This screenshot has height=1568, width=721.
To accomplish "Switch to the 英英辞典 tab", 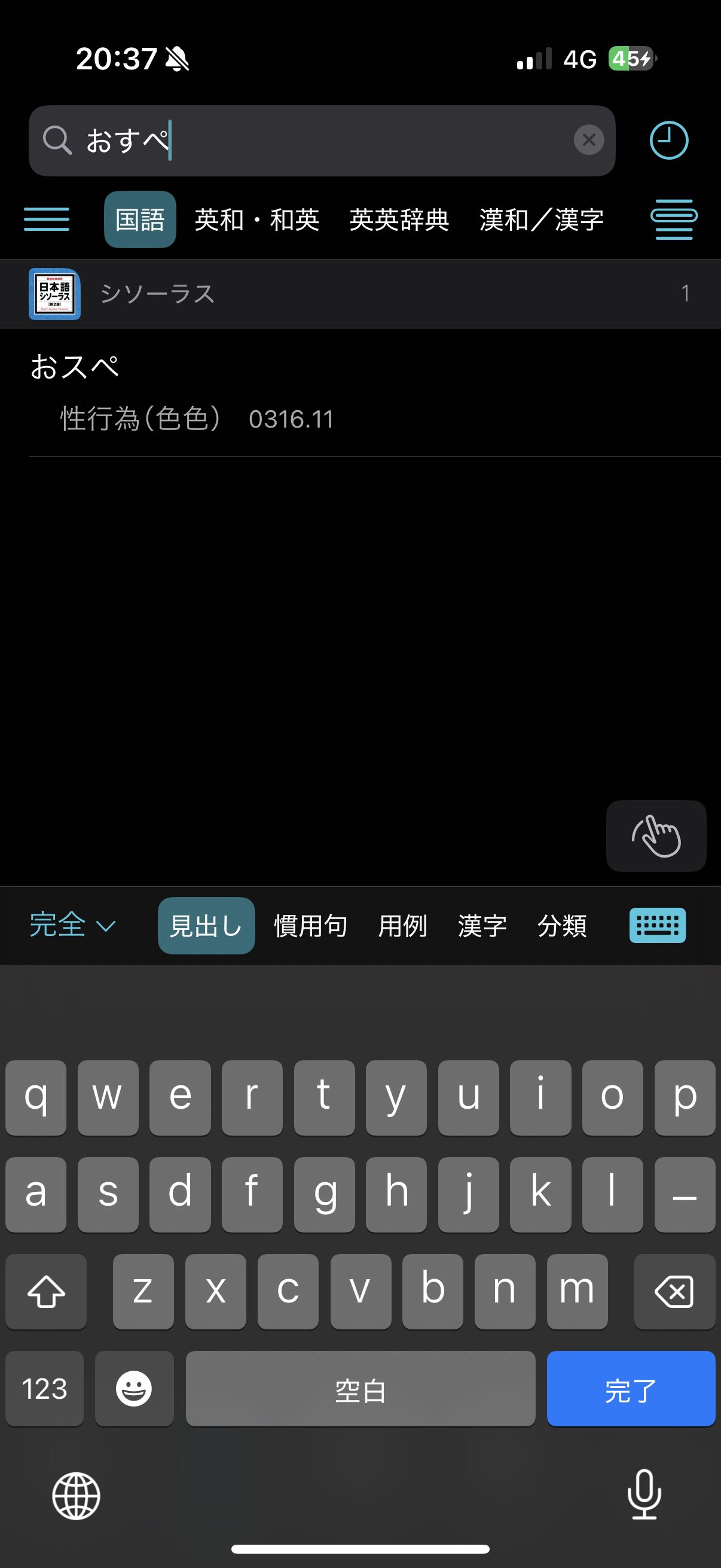I will pyautogui.click(x=399, y=219).
